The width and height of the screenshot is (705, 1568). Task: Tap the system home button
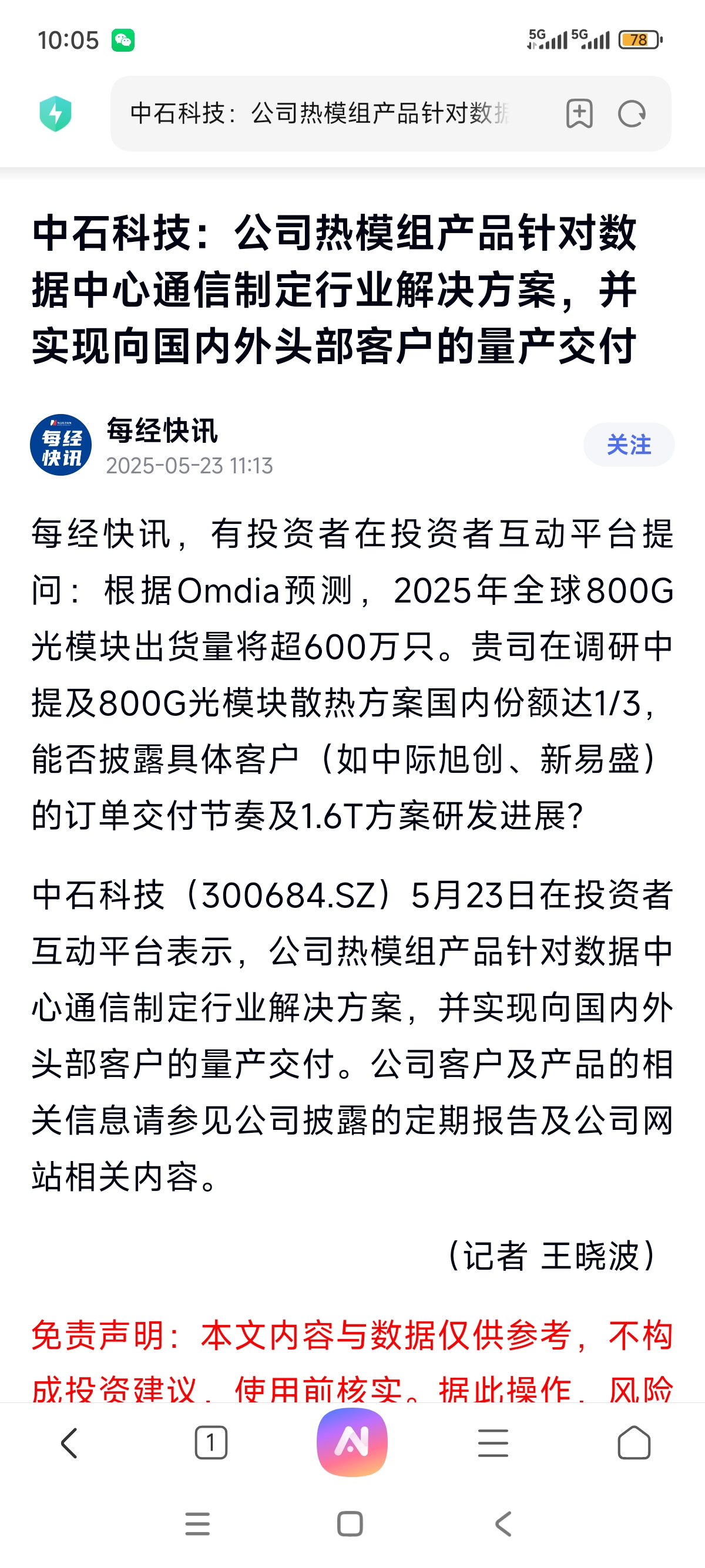tap(350, 1524)
